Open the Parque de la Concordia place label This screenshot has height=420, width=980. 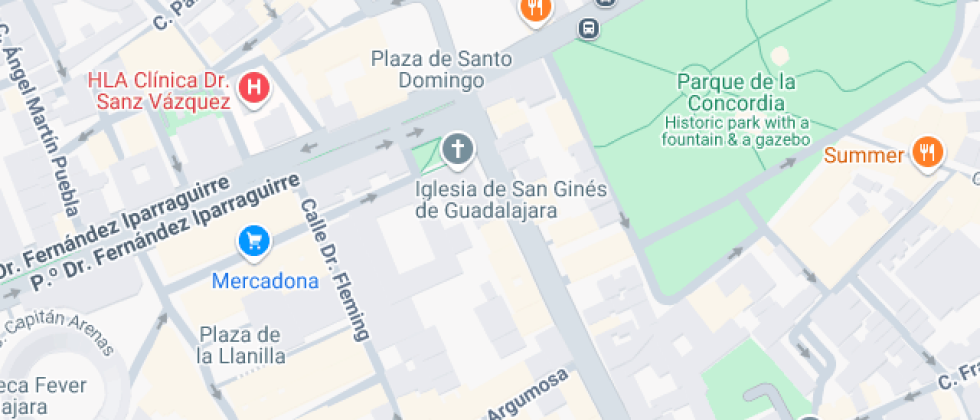pyautogui.click(x=736, y=92)
